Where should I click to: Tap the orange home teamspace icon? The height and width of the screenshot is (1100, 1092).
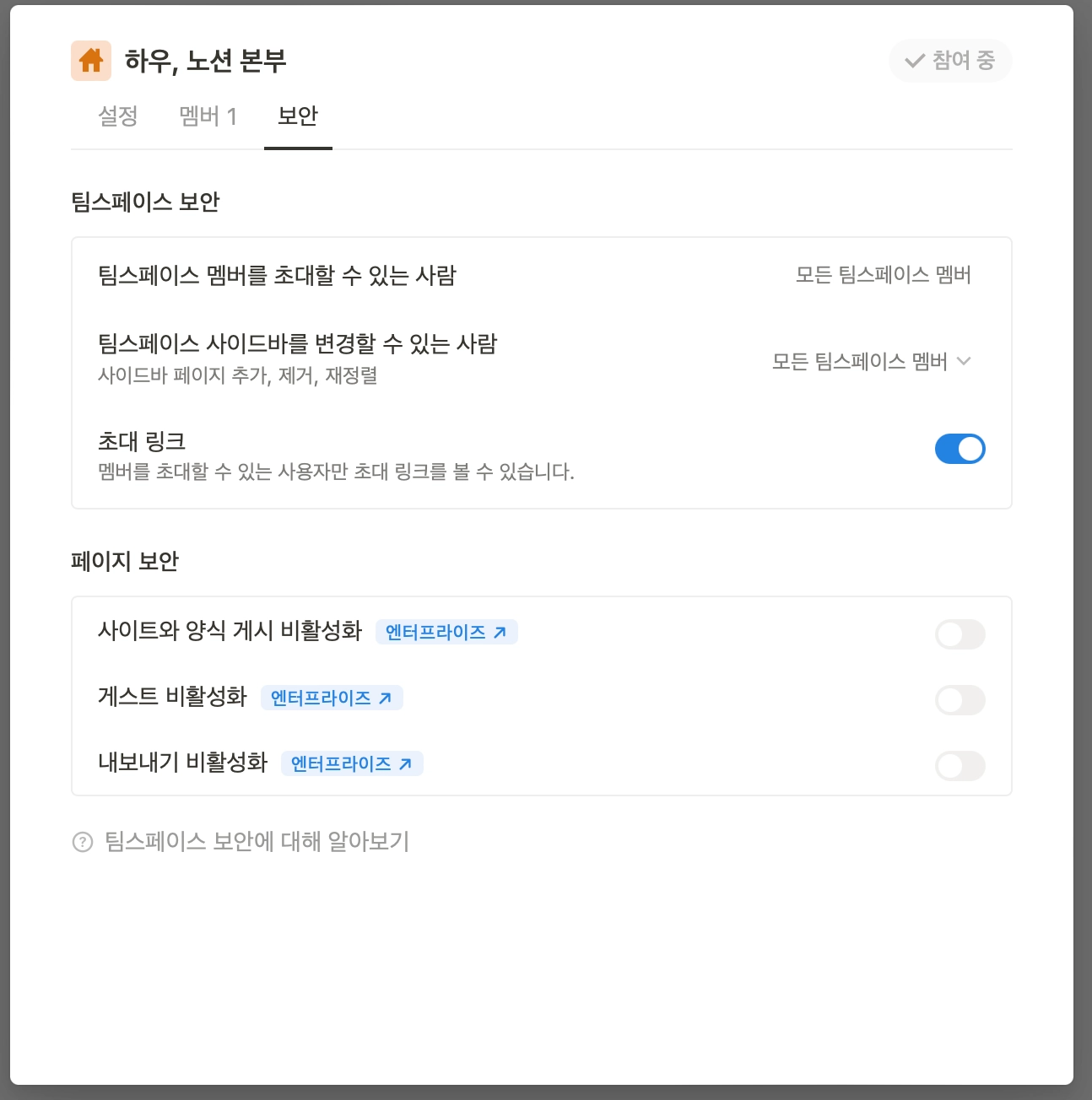91,61
